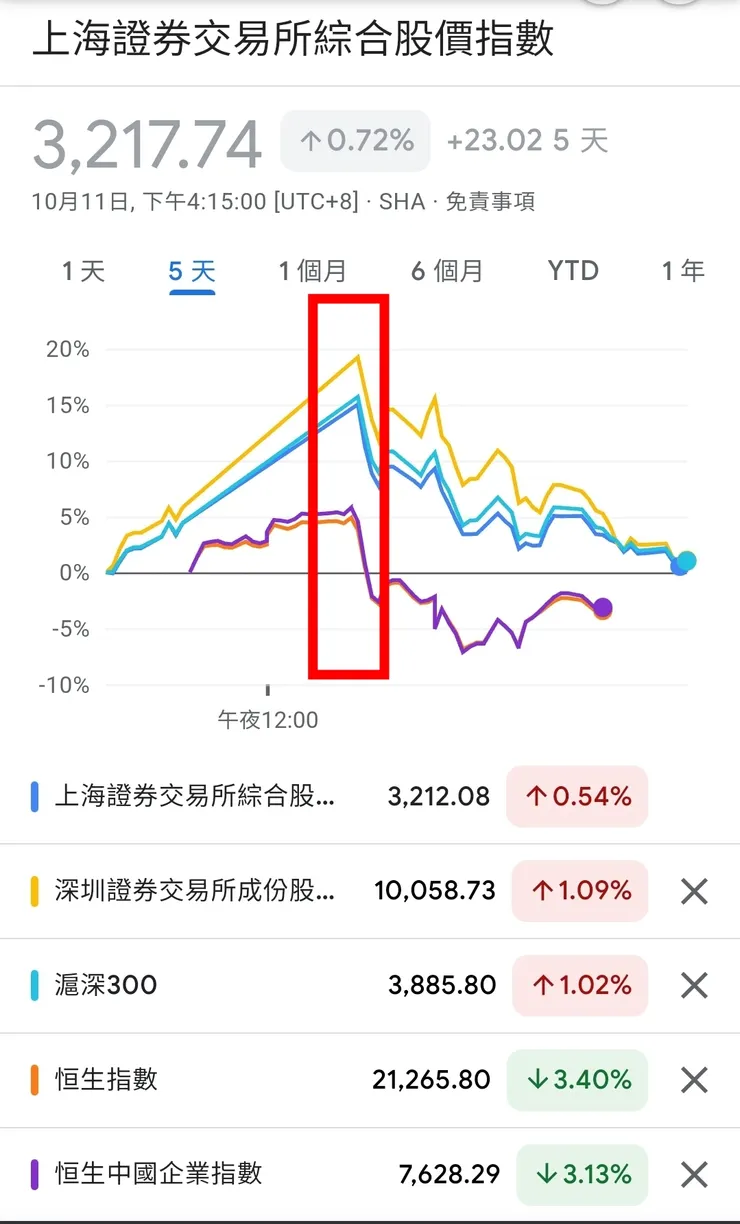Select the YTD time range
The image size is (740, 1224).
click(x=572, y=270)
